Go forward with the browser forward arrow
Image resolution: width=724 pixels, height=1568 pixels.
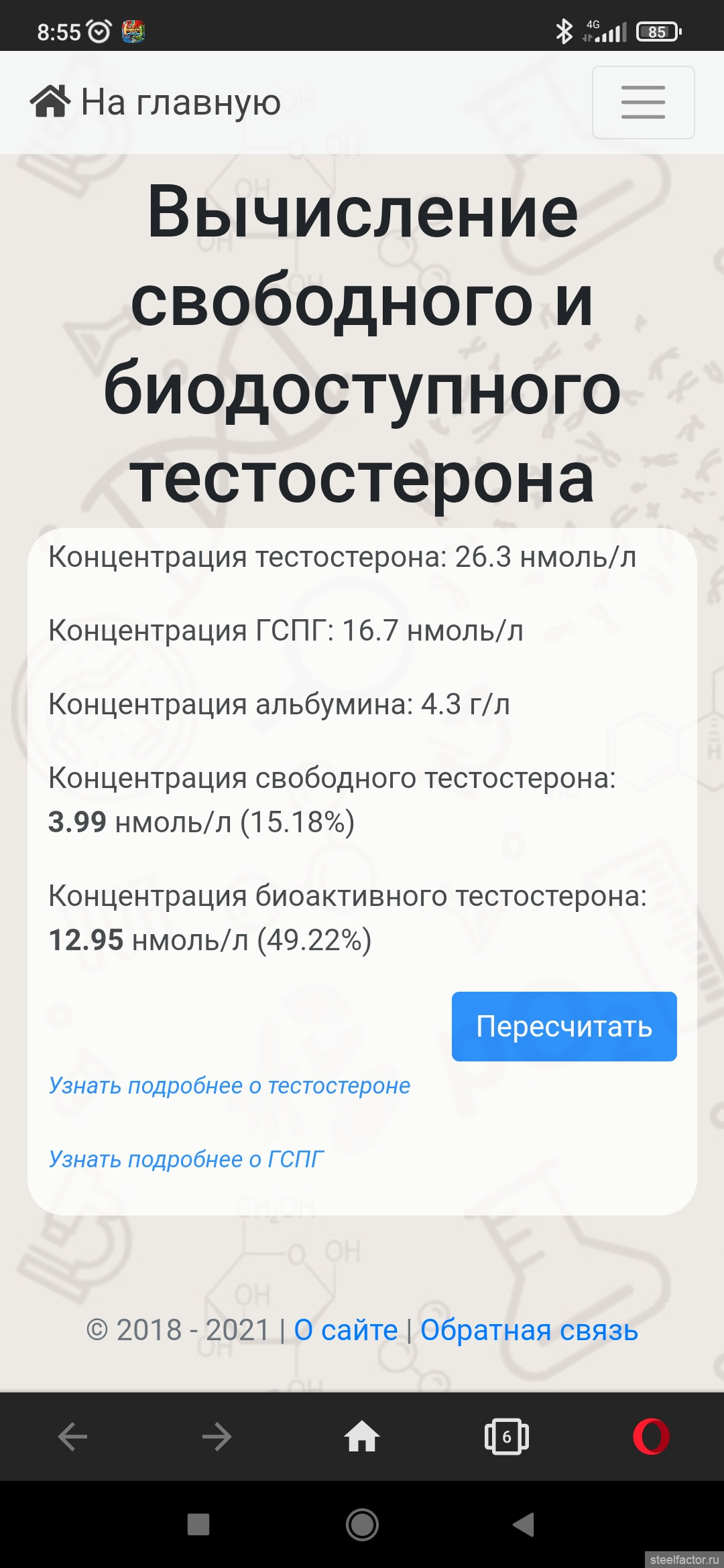[217, 1436]
